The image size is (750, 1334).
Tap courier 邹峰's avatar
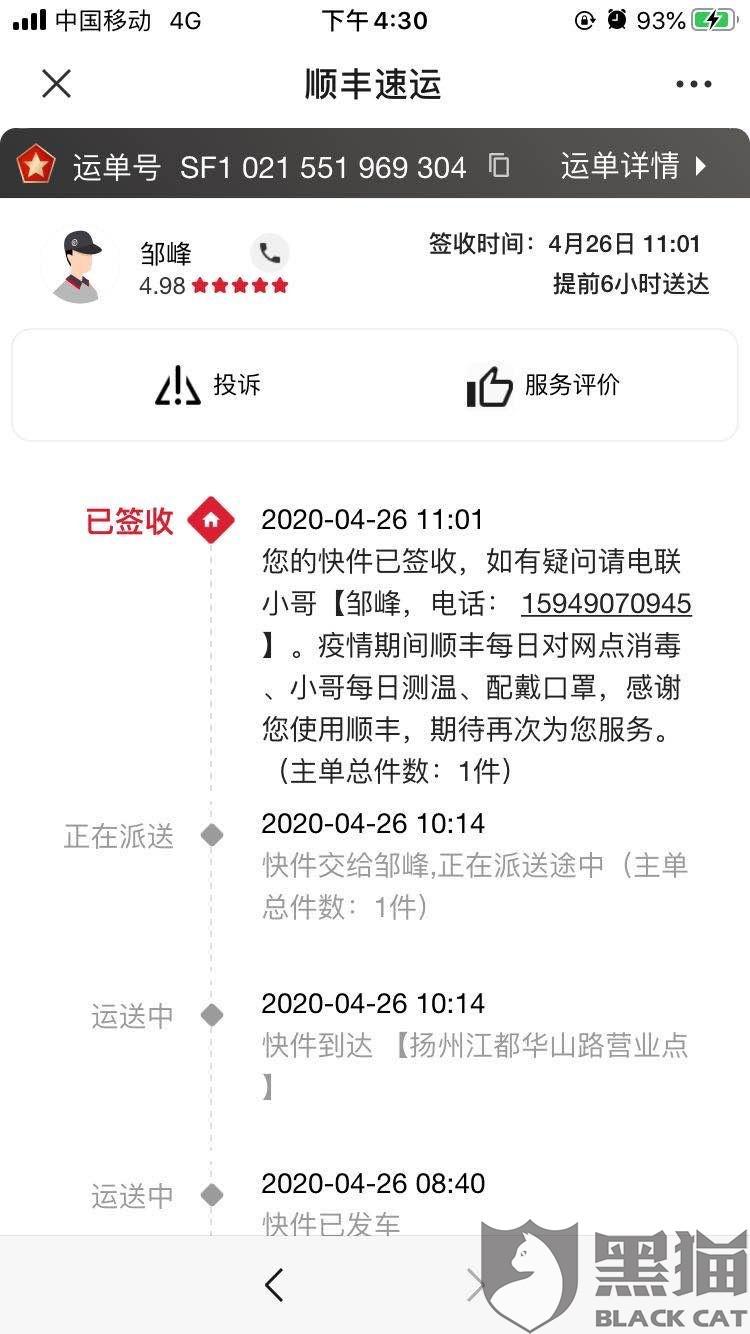pyautogui.click(x=80, y=265)
